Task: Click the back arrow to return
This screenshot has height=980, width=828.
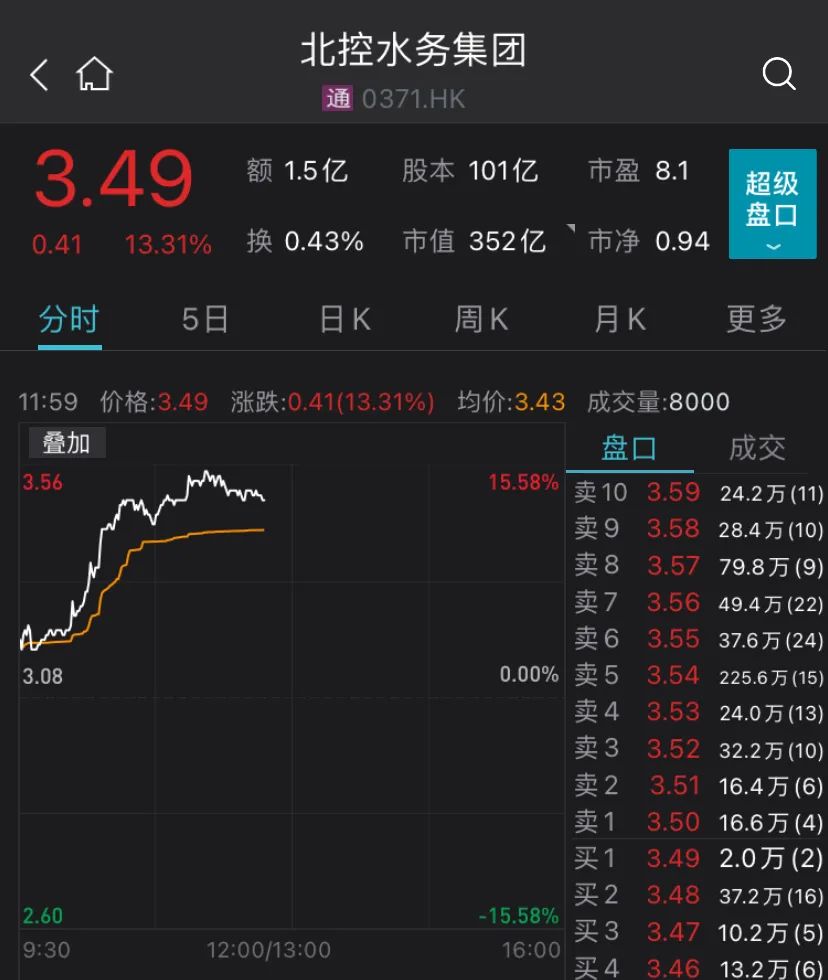Action: tap(38, 74)
